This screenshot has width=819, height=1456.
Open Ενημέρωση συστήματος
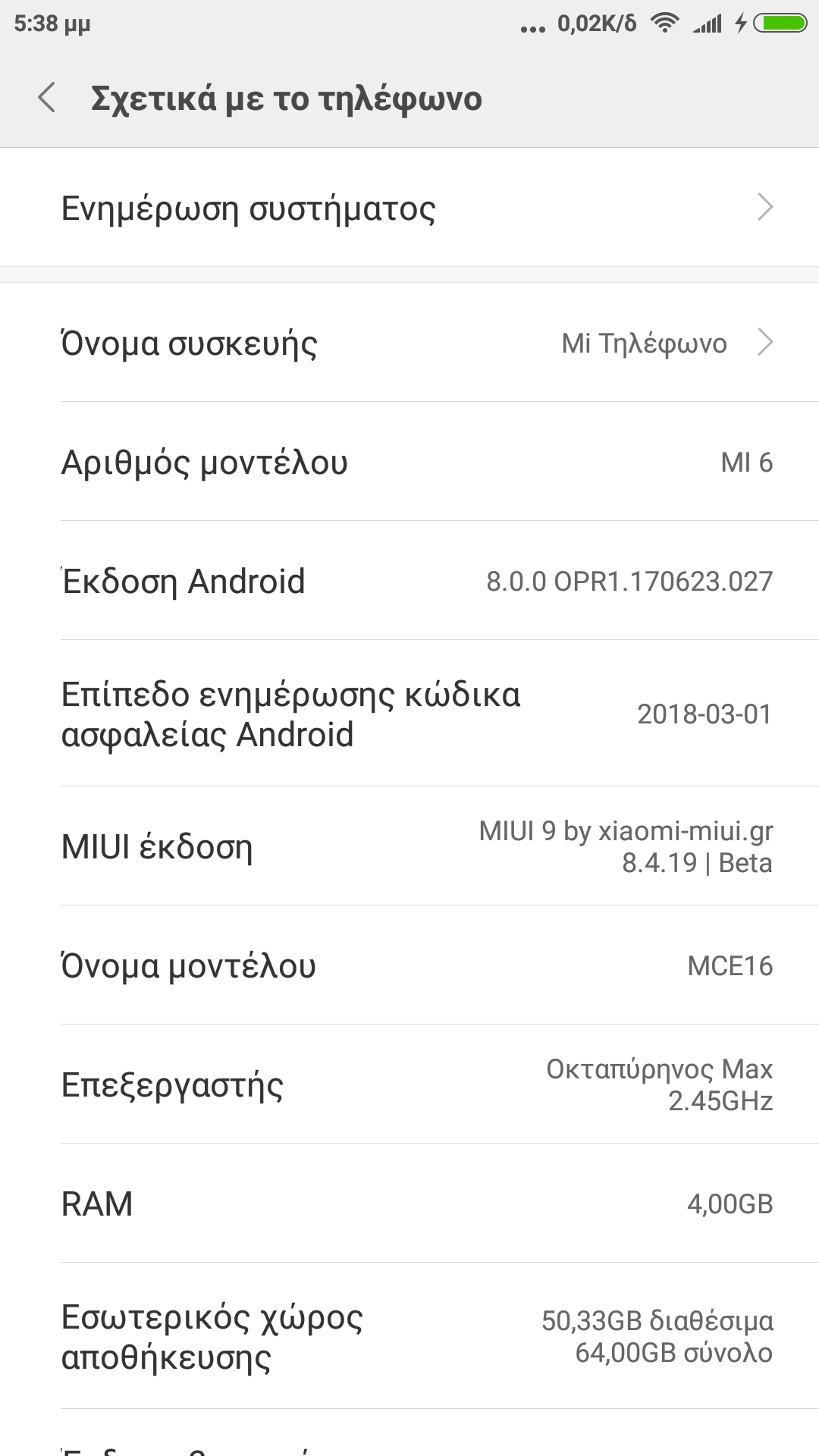pos(409,208)
